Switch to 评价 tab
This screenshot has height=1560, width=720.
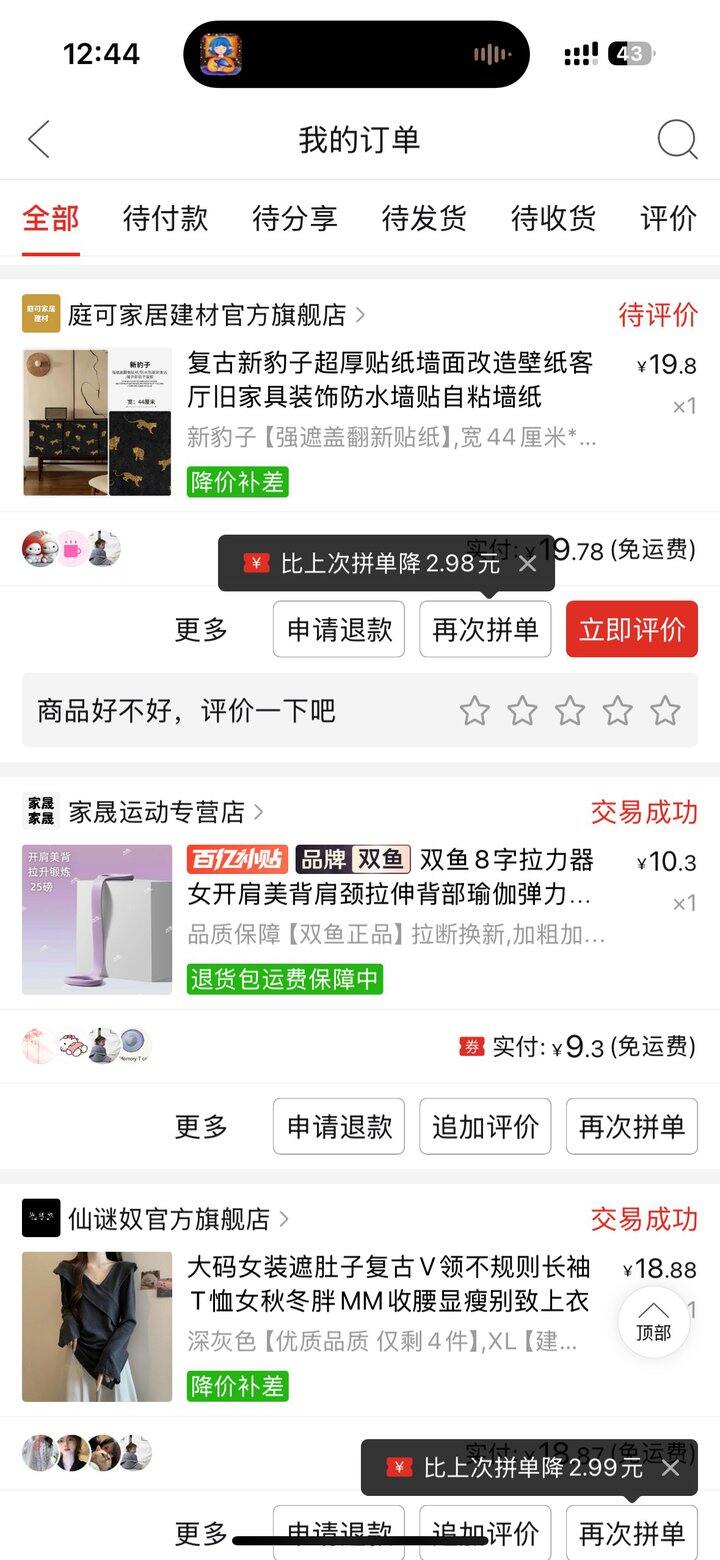pos(668,218)
